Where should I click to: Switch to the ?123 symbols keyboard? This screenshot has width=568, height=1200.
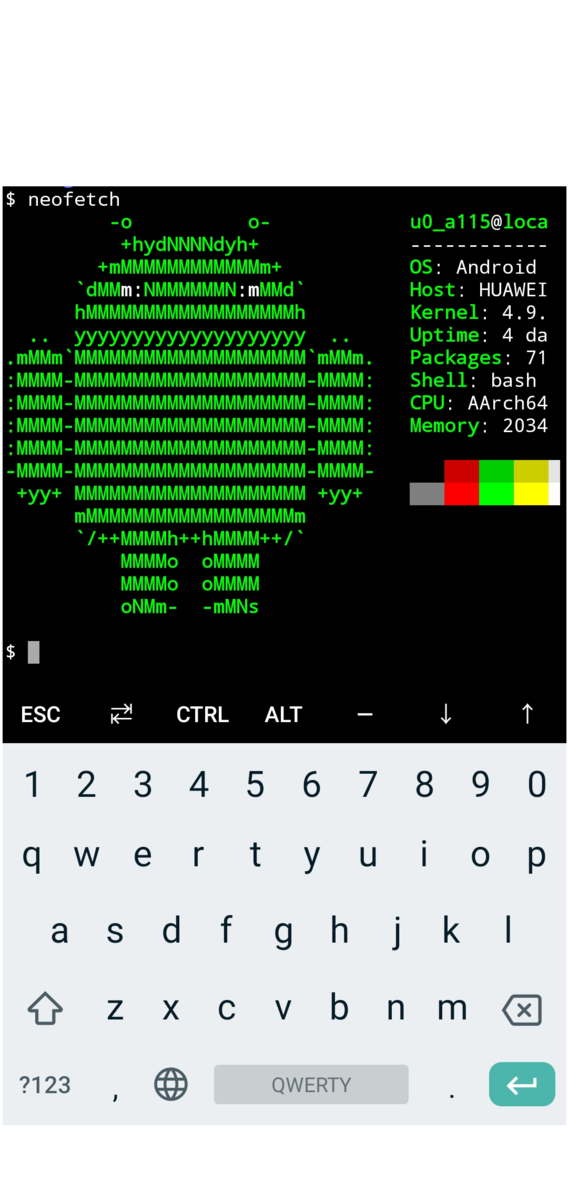coord(45,1085)
